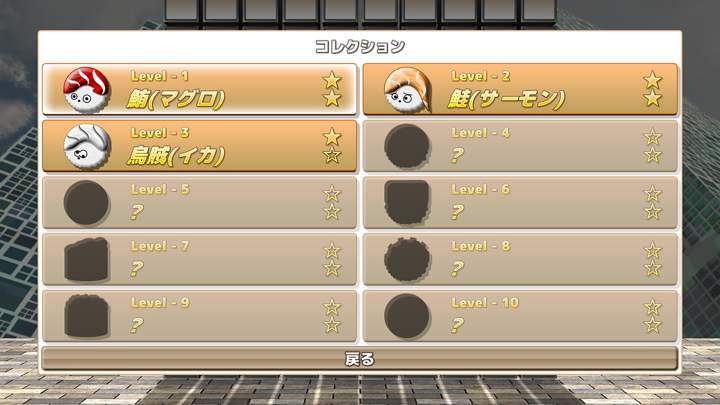Select the Level 3 烏賊(イカ) entry
Viewport: 720px width, 405px height.
coord(199,146)
